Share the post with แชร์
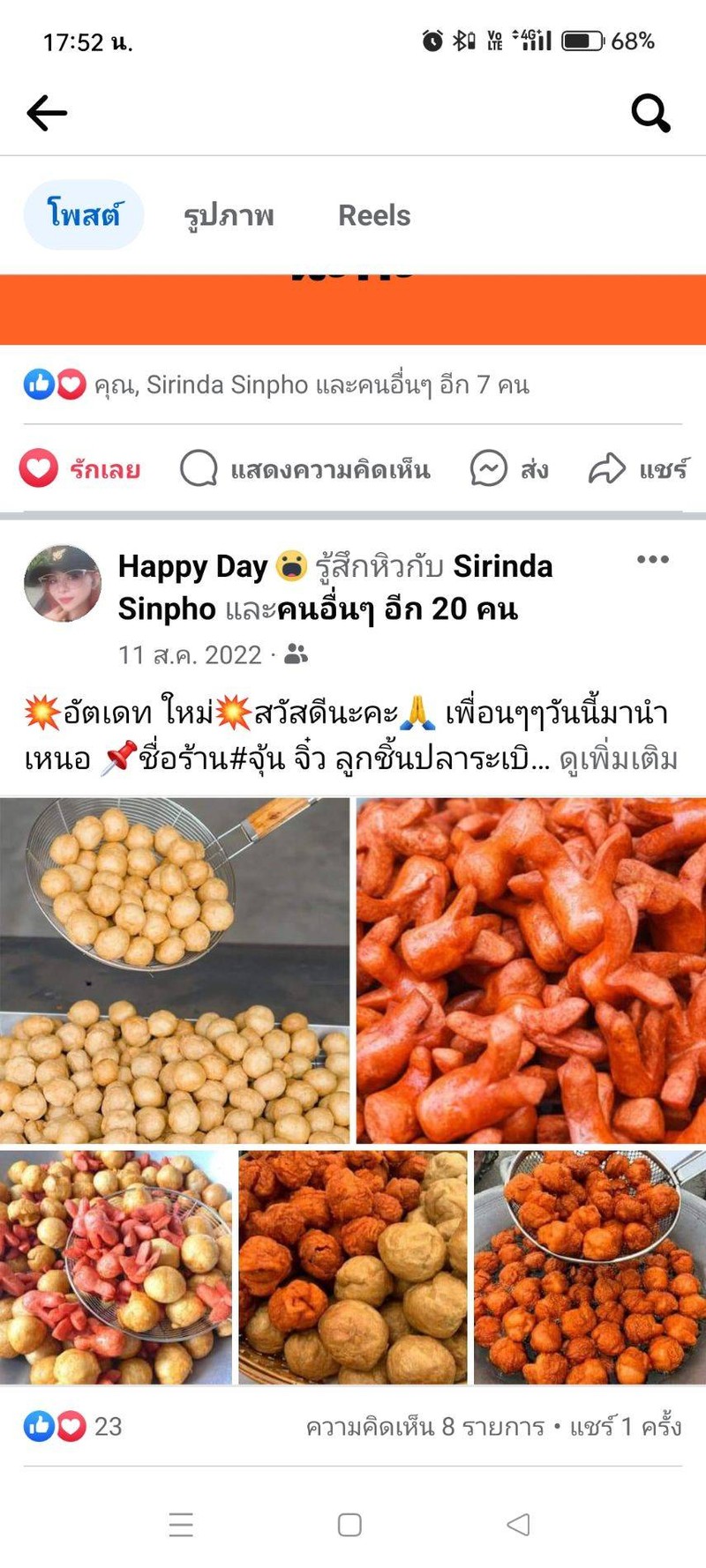 [637, 468]
